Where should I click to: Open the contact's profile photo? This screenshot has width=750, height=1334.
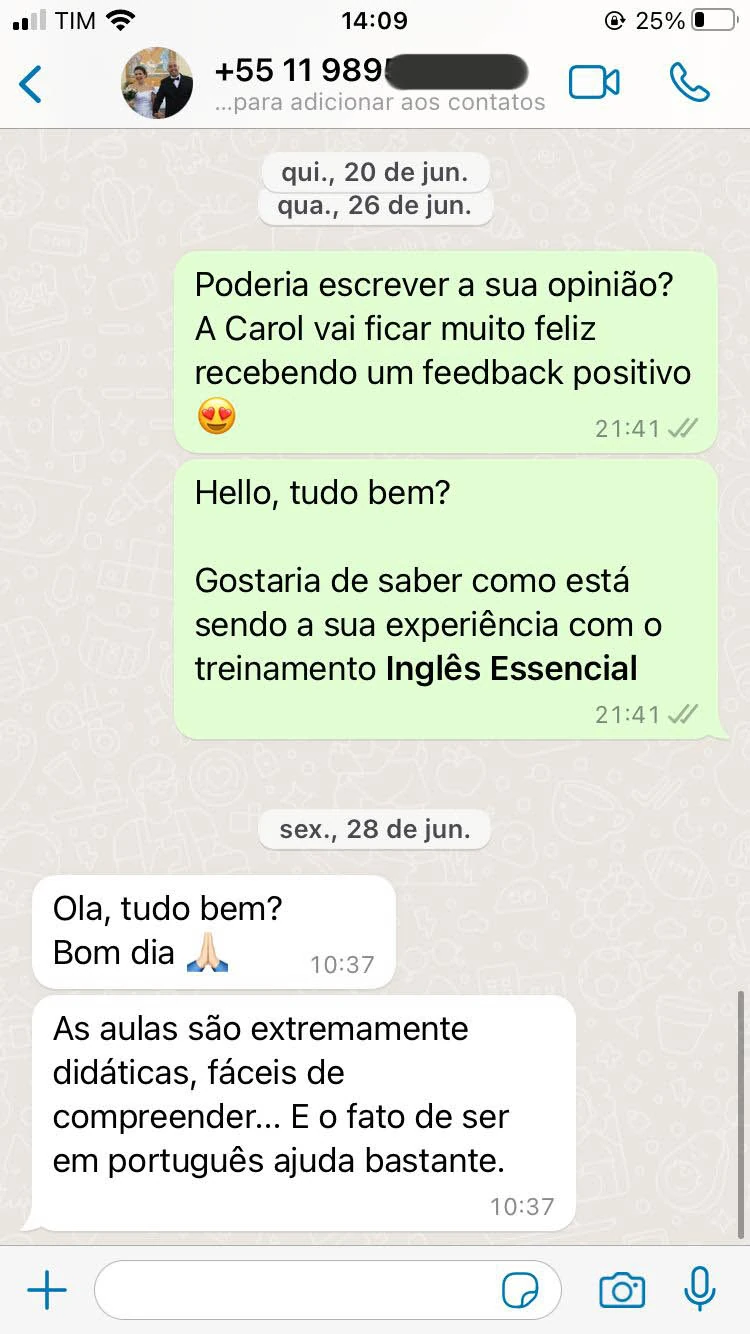[157, 84]
